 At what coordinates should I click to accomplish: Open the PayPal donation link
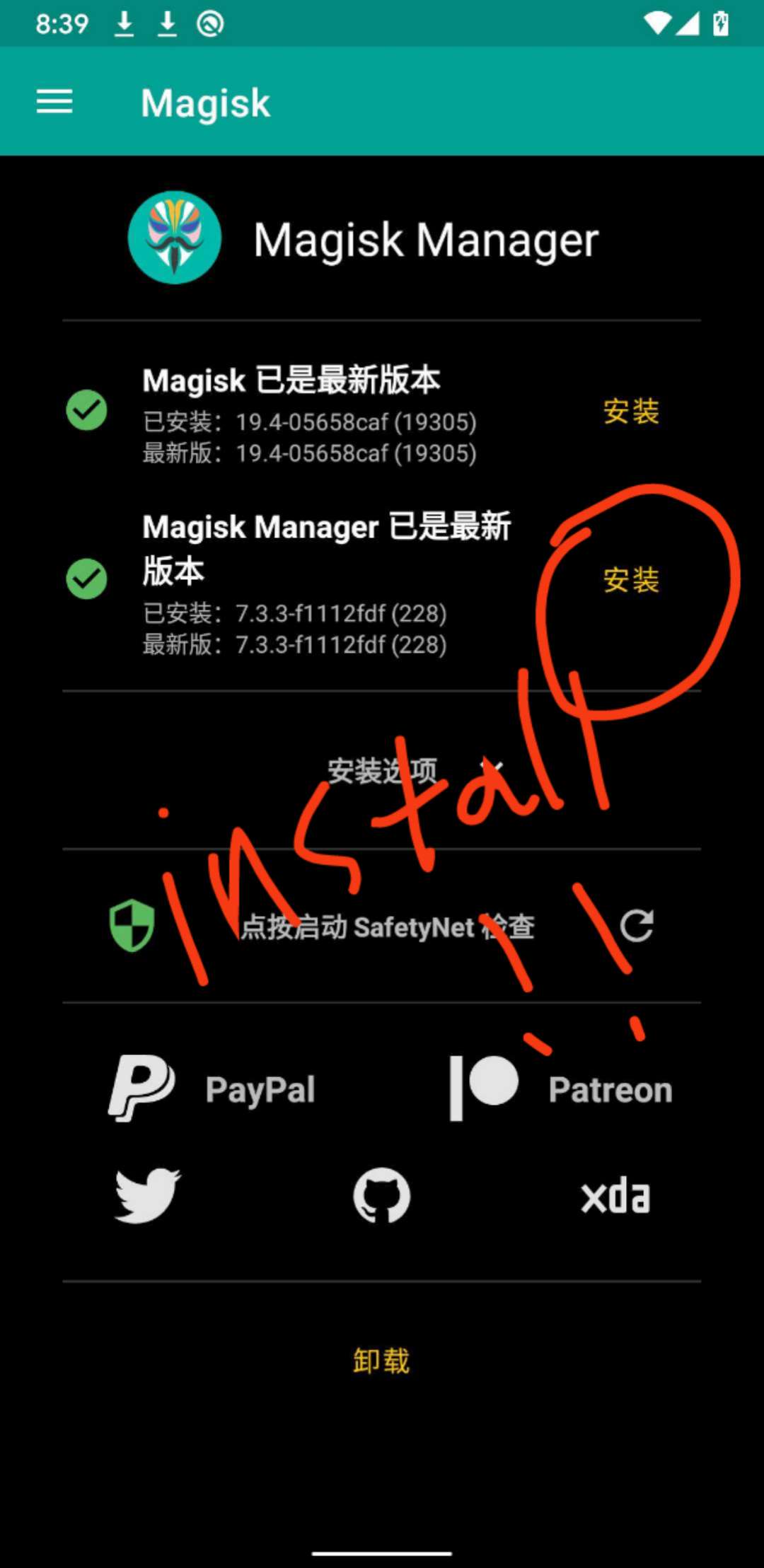pos(212,1089)
